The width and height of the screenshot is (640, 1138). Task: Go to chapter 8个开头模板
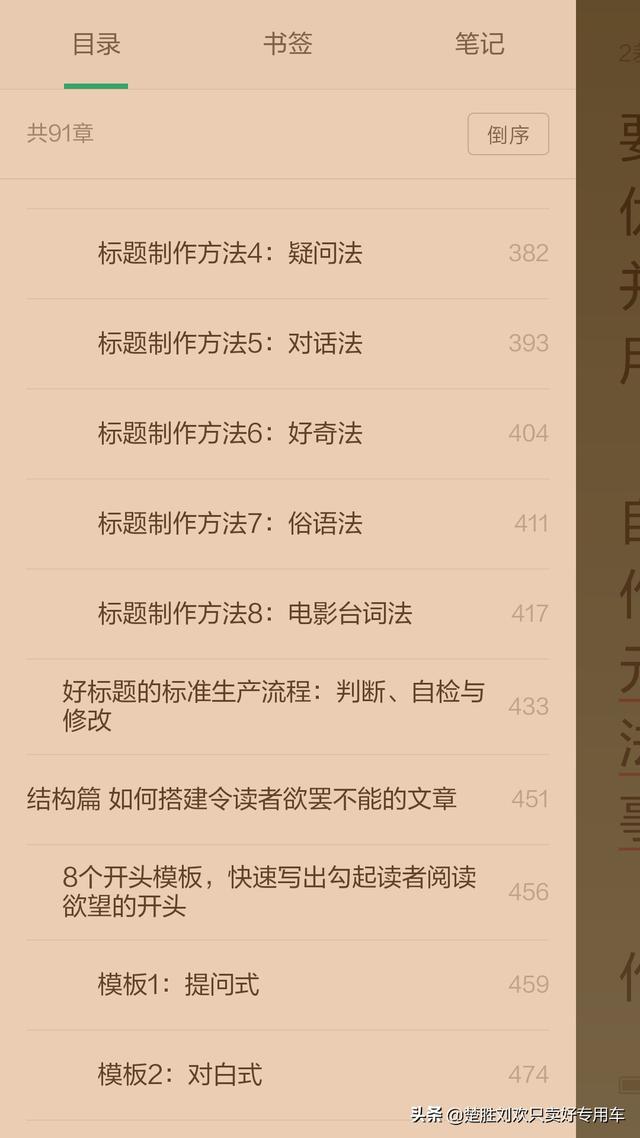(x=288, y=892)
